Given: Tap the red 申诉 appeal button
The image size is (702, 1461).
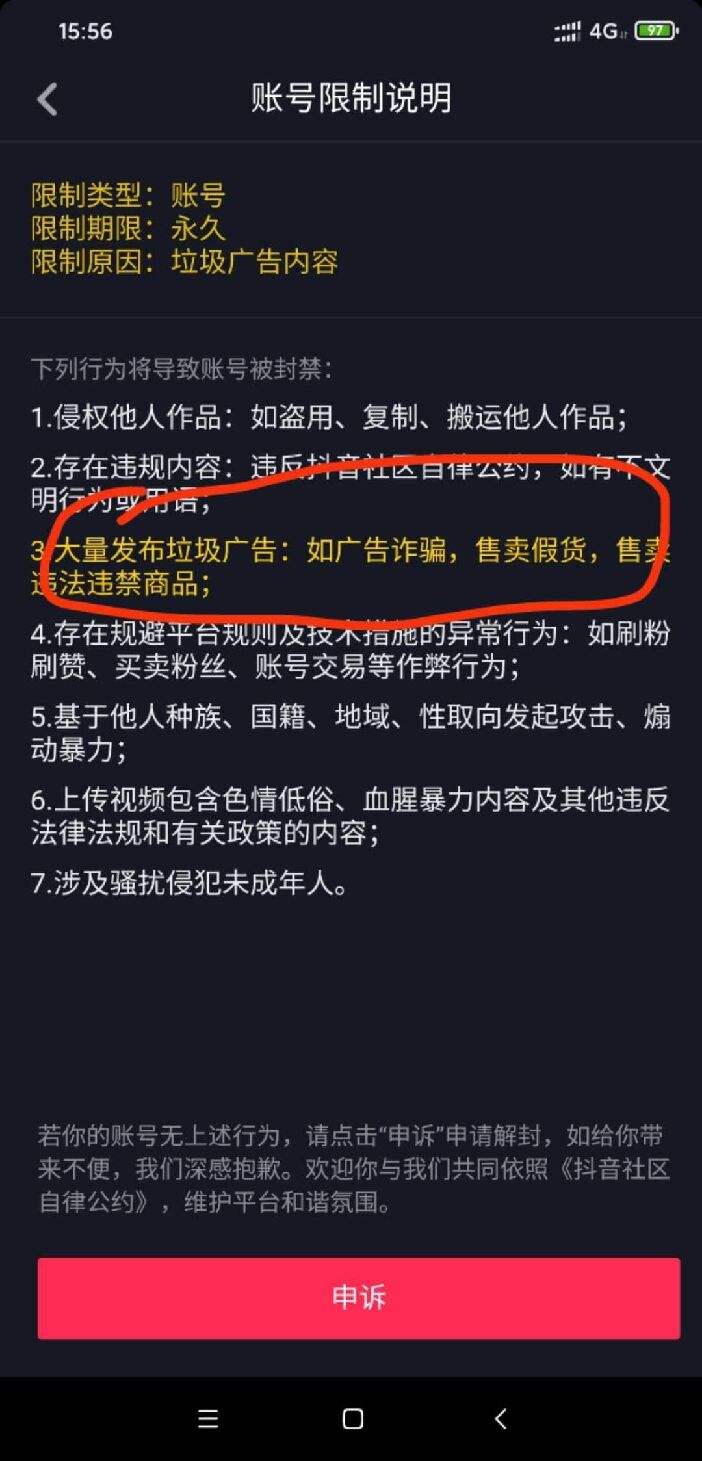Looking at the screenshot, I should pos(358,1298).
